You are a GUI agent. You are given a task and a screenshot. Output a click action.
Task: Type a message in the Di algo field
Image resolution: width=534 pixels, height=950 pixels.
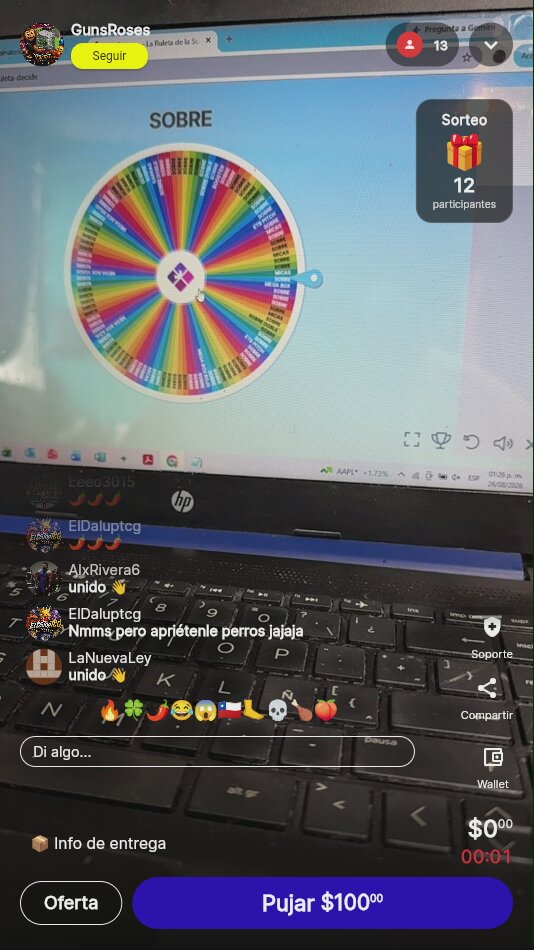217,752
